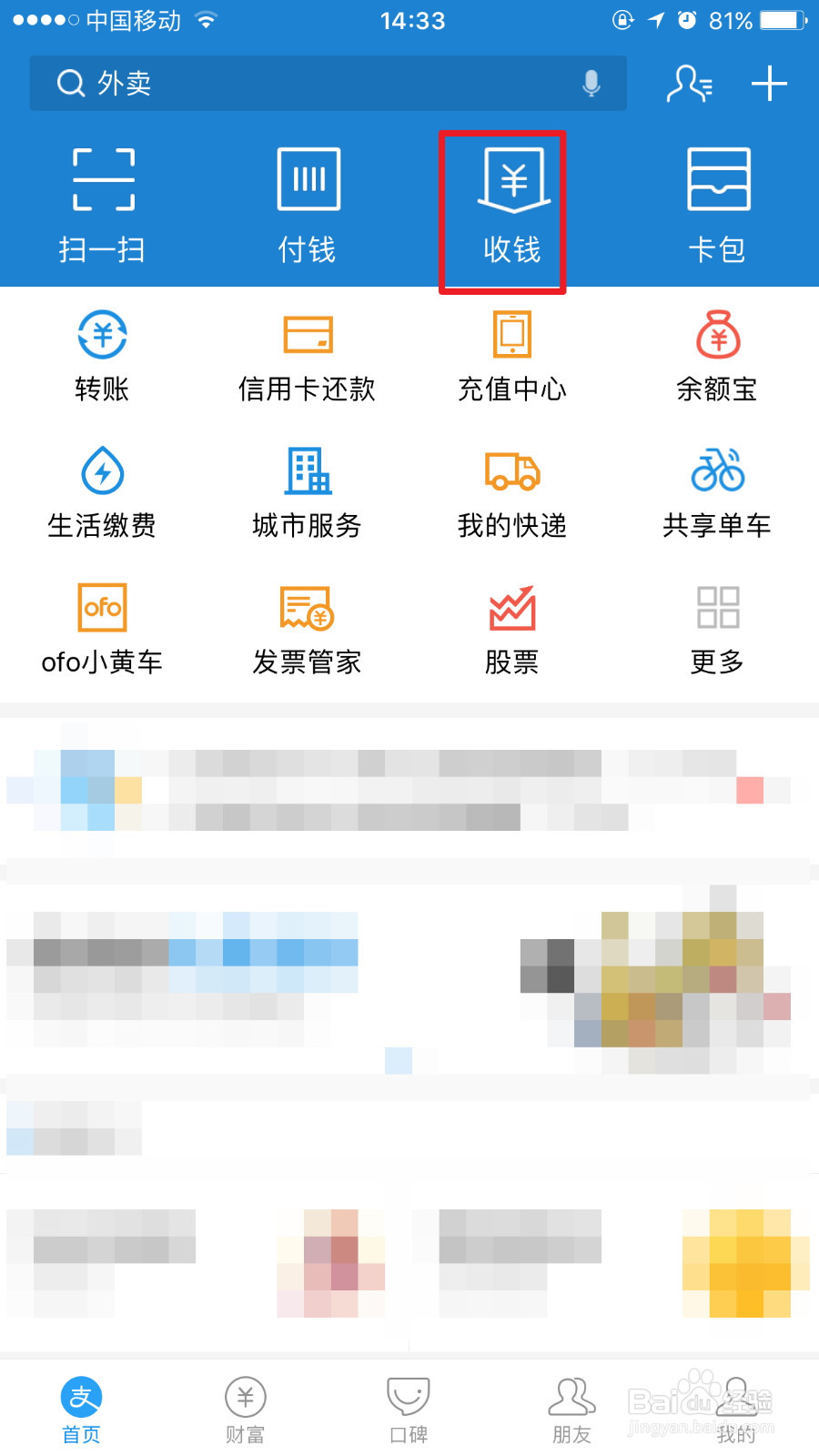Expand 更多 to show more services
The height and width of the screenshot is (1456, 819).
[x=716, y=628]
